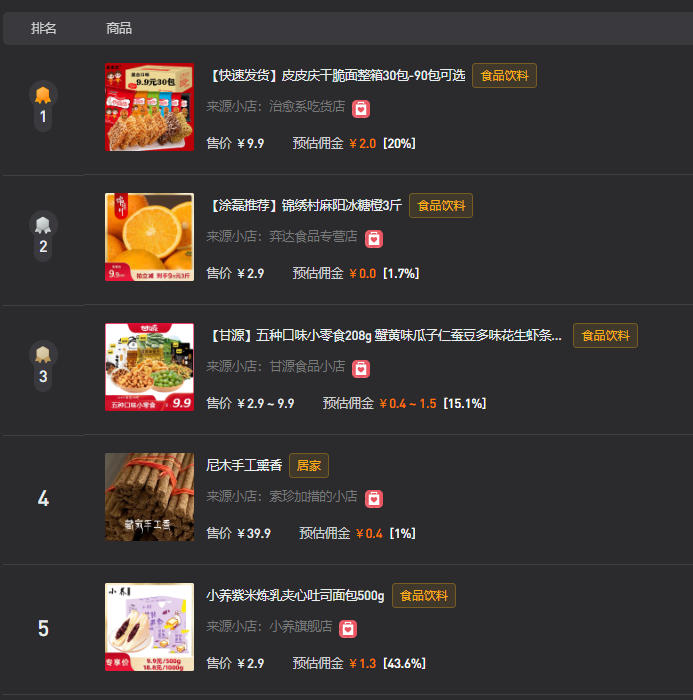This screenshot has height=700, width=693.
Task: Tap the shop icon beside 治愈系吃货店
Action: click(x=361, y=108)
